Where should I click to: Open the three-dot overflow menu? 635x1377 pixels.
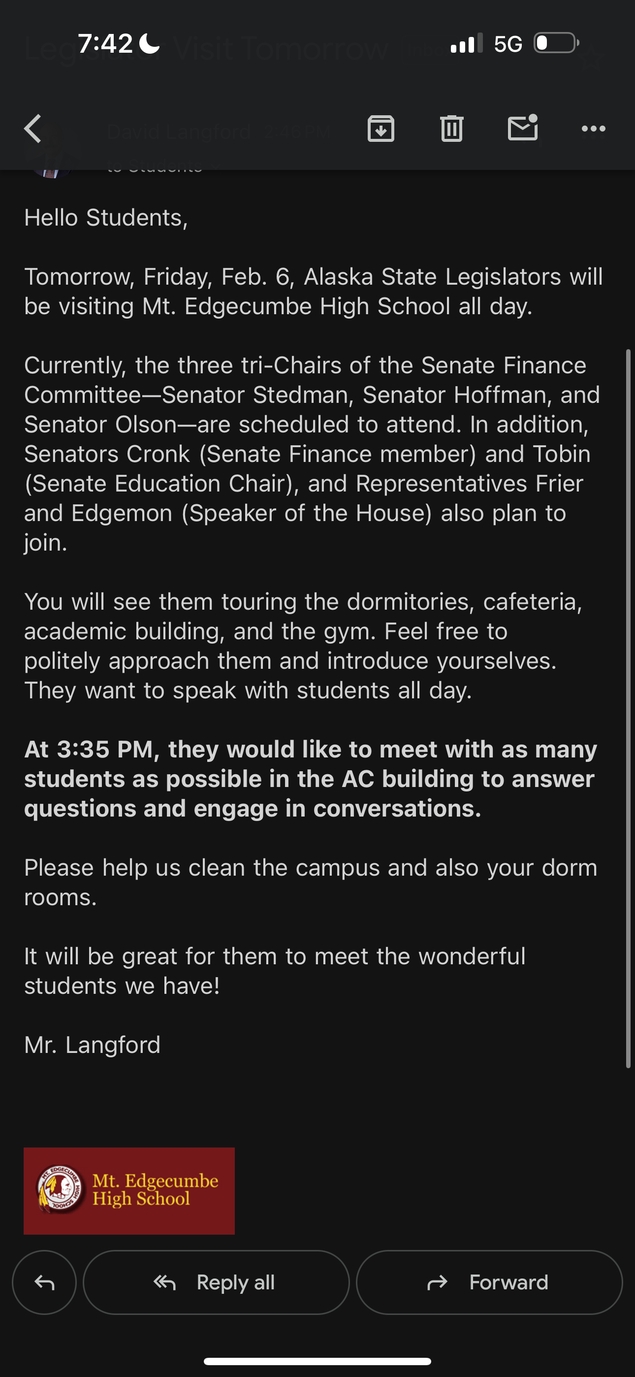(593, 128)
